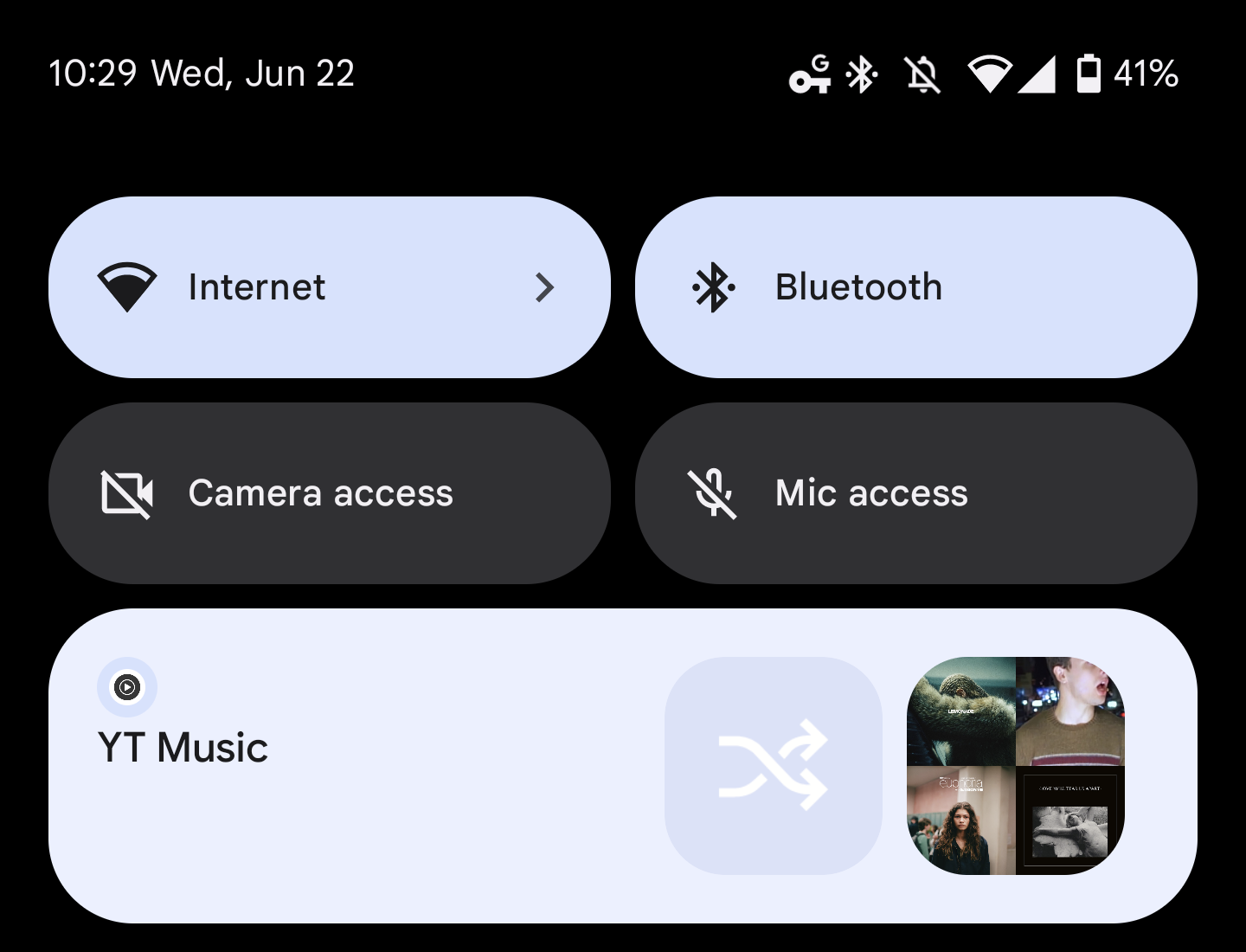Open the YT Music app icon
The height and width of the screenshot is (952, 1246).
tap(127, 687)
